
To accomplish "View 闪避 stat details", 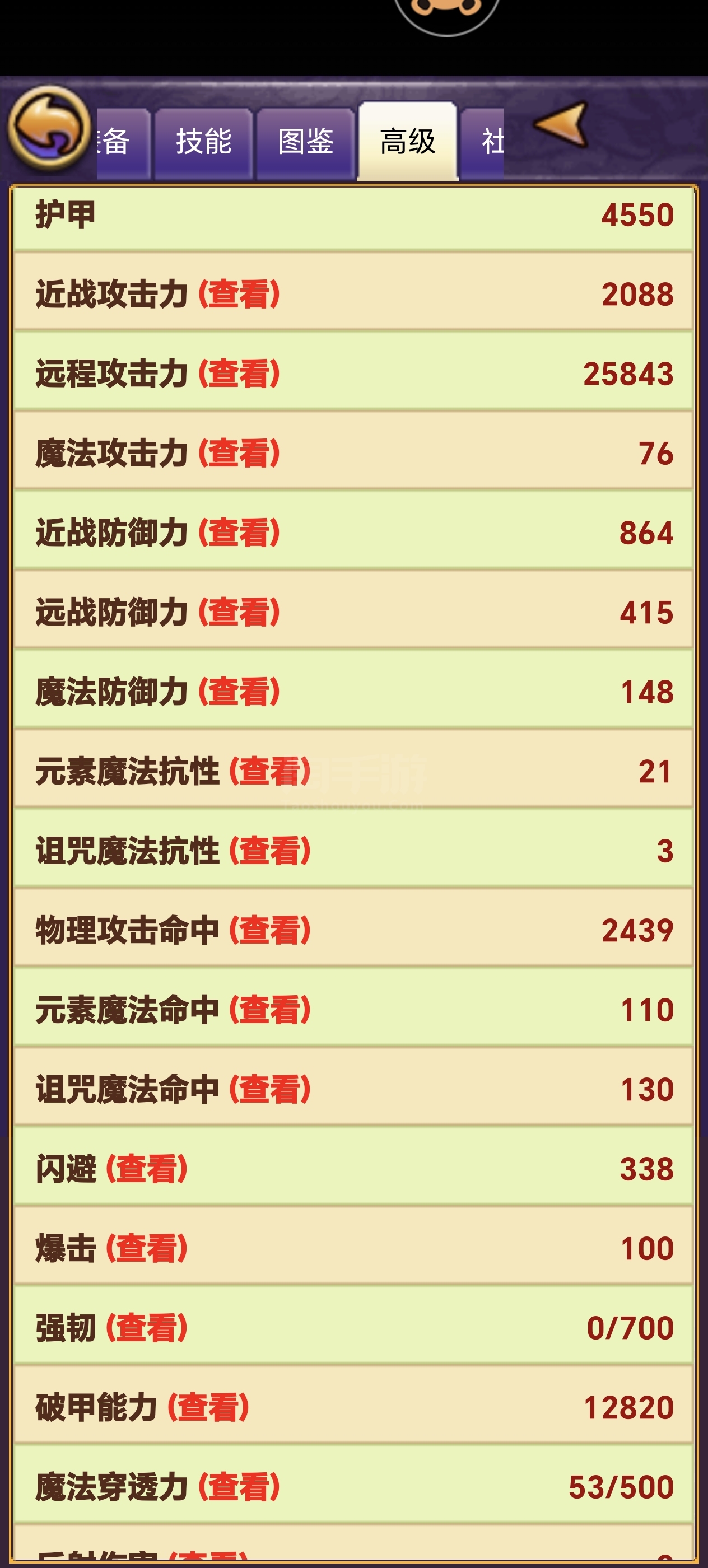I will [x=147, y=1169].
